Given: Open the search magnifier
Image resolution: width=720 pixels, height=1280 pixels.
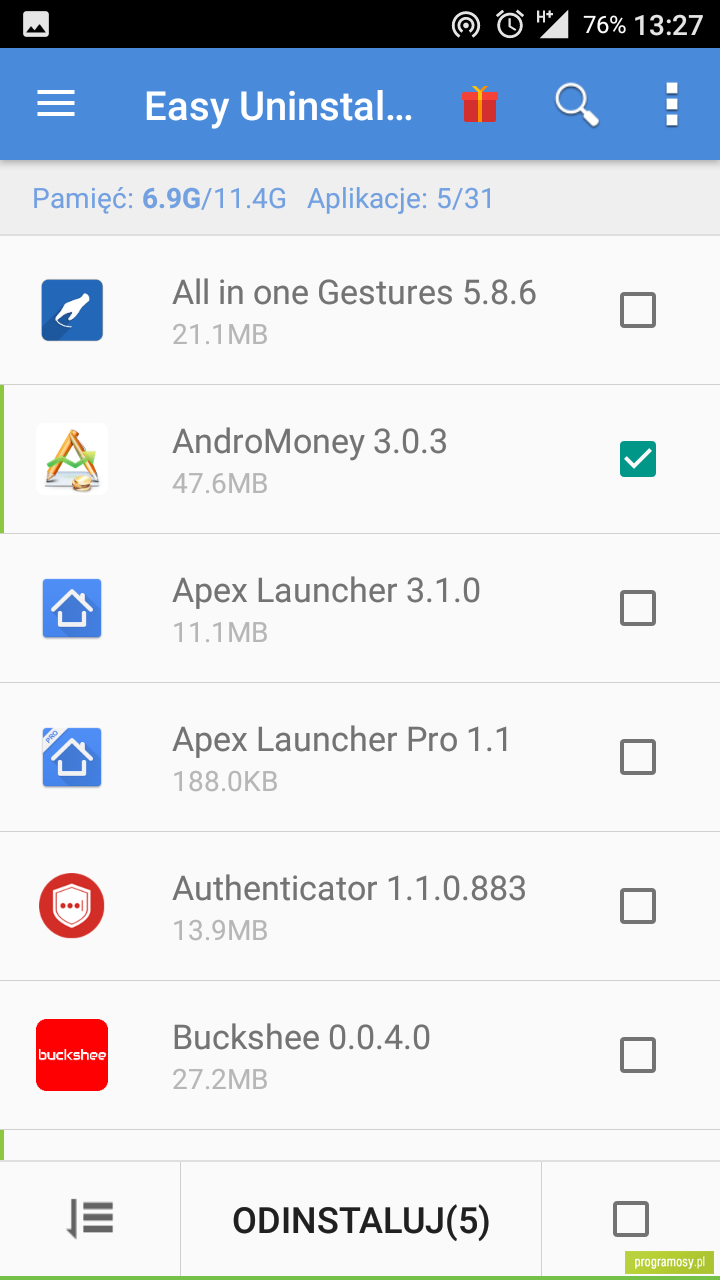Looking at the screenshot, I should 577,104.
